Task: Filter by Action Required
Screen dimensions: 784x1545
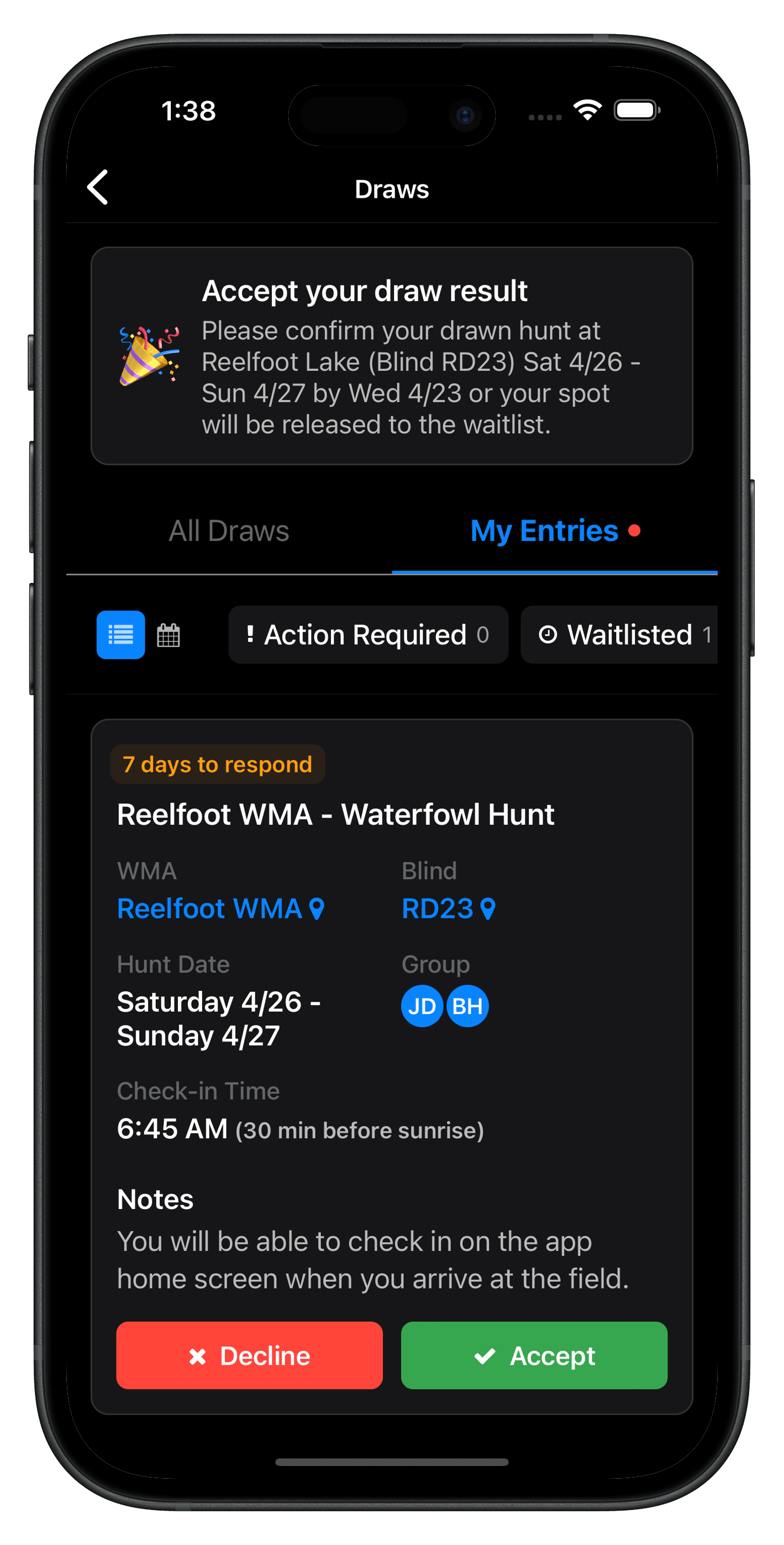Action: click(x=368, y=634)
